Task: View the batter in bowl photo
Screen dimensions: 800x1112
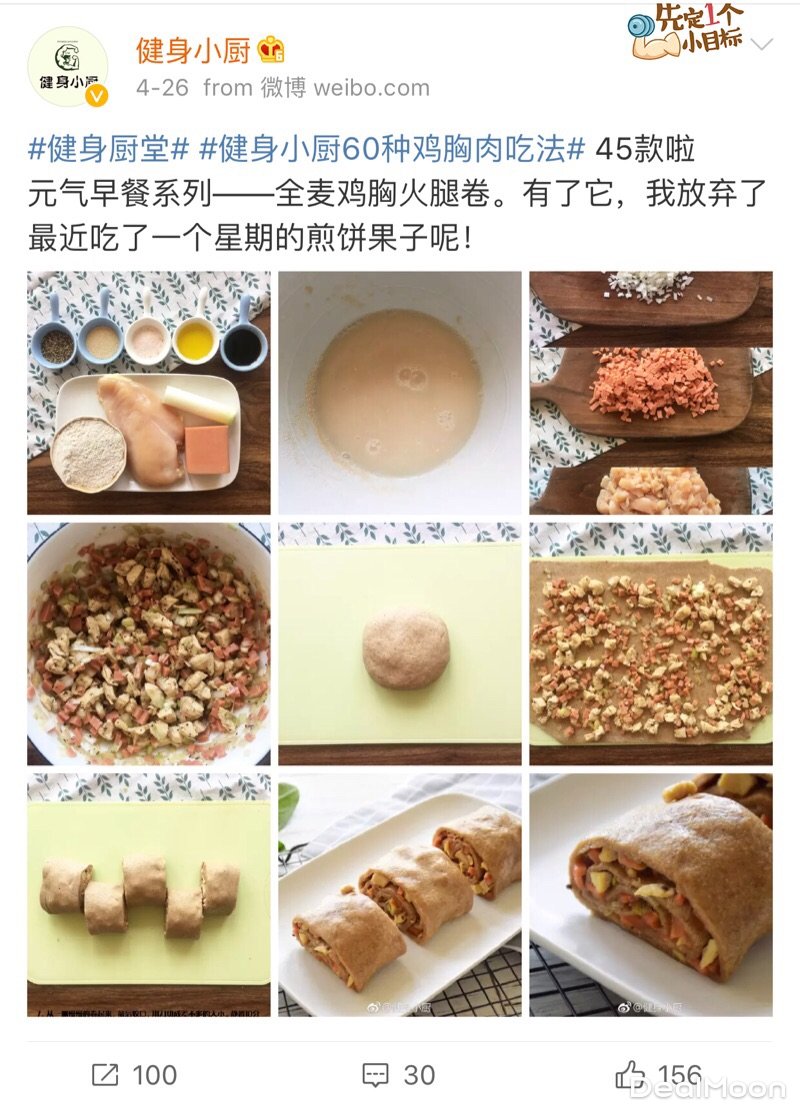Action: (x=399, y=393)
